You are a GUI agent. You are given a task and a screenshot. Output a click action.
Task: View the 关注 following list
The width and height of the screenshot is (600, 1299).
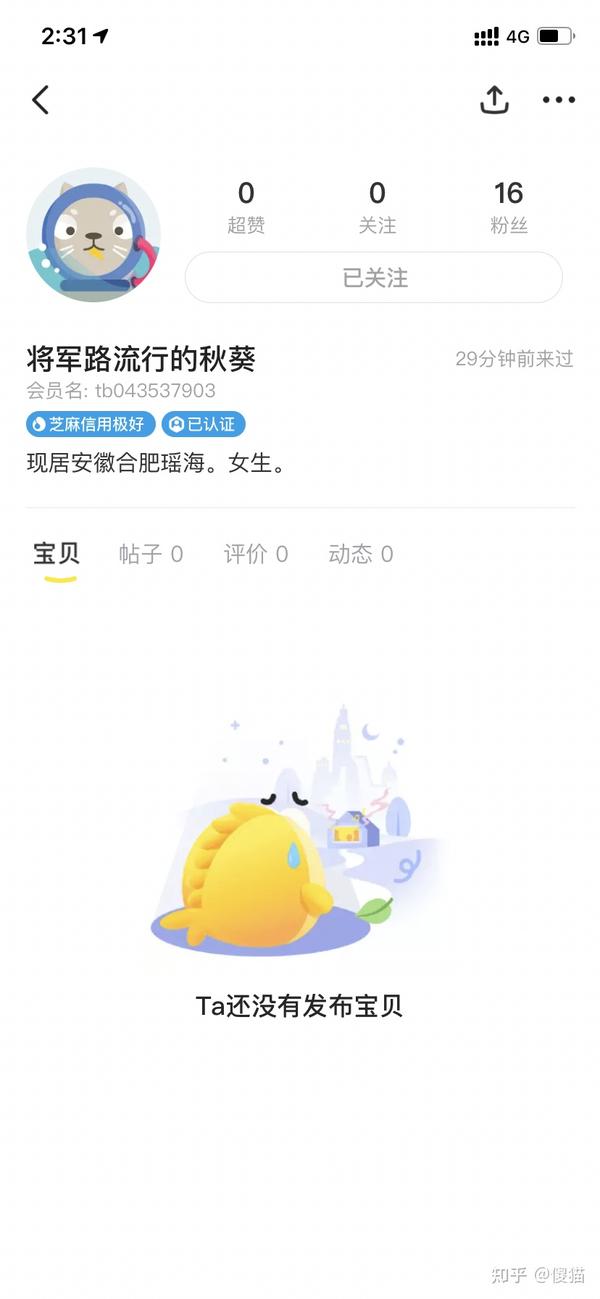point(377,207)
